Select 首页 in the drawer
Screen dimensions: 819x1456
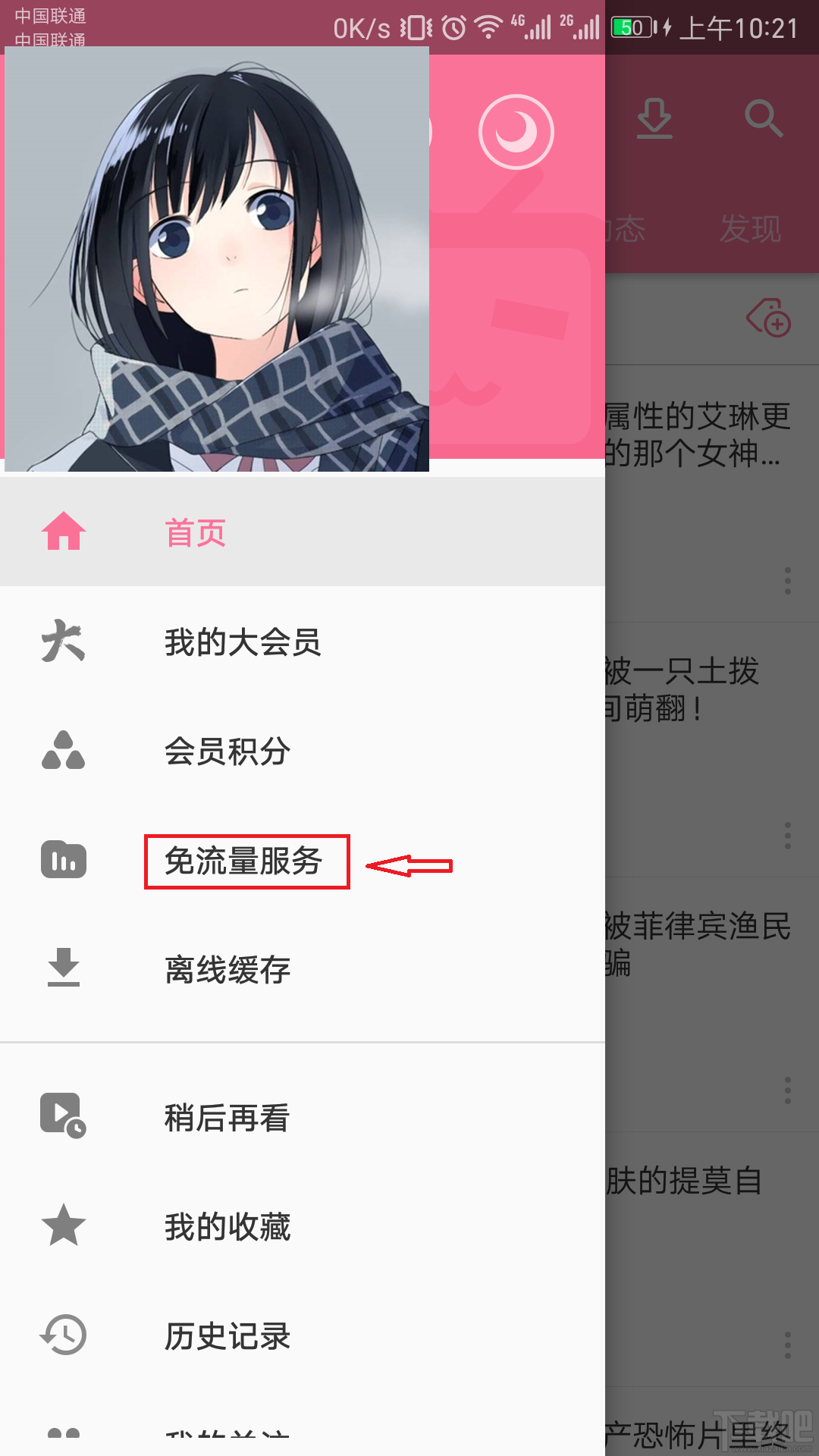[x=196, y=532]
